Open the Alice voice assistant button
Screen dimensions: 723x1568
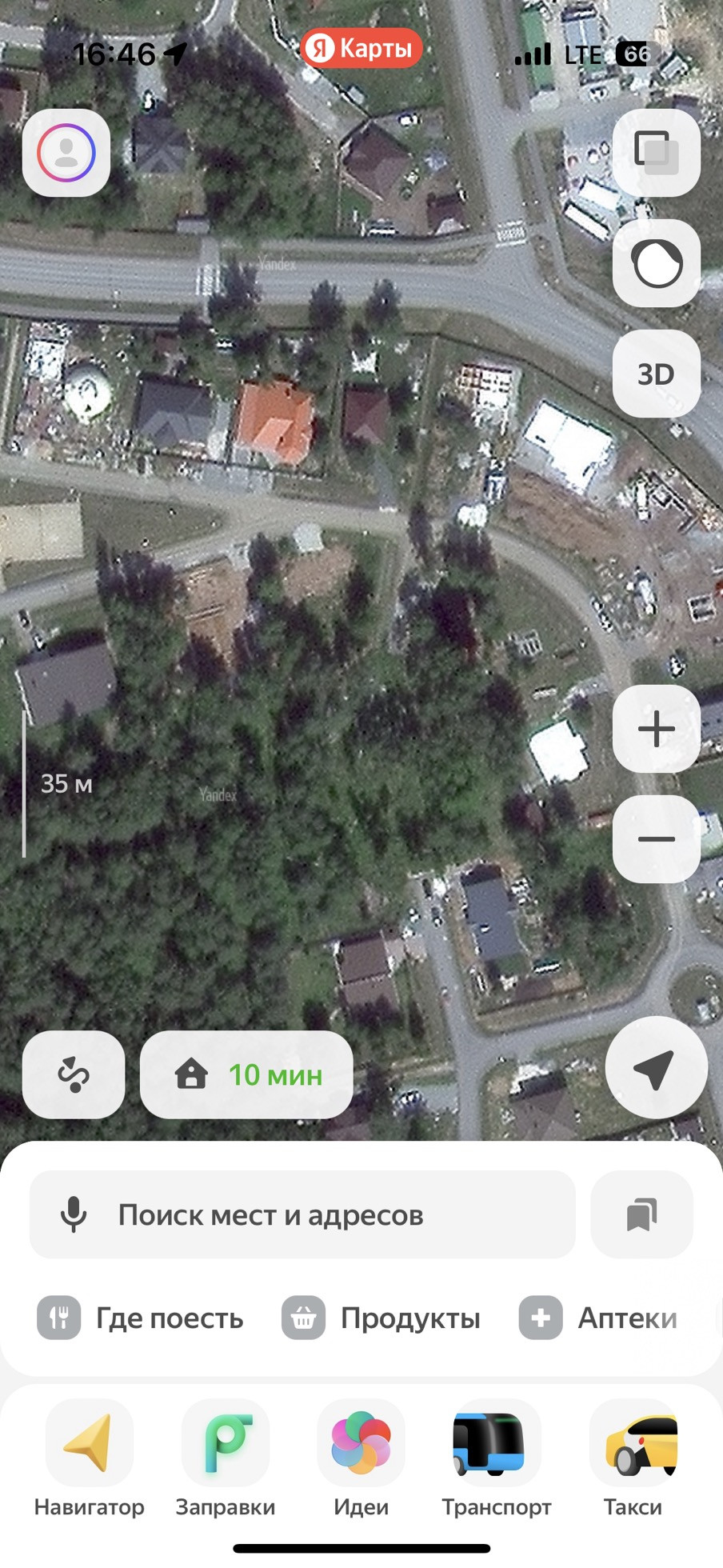(656, 263)
